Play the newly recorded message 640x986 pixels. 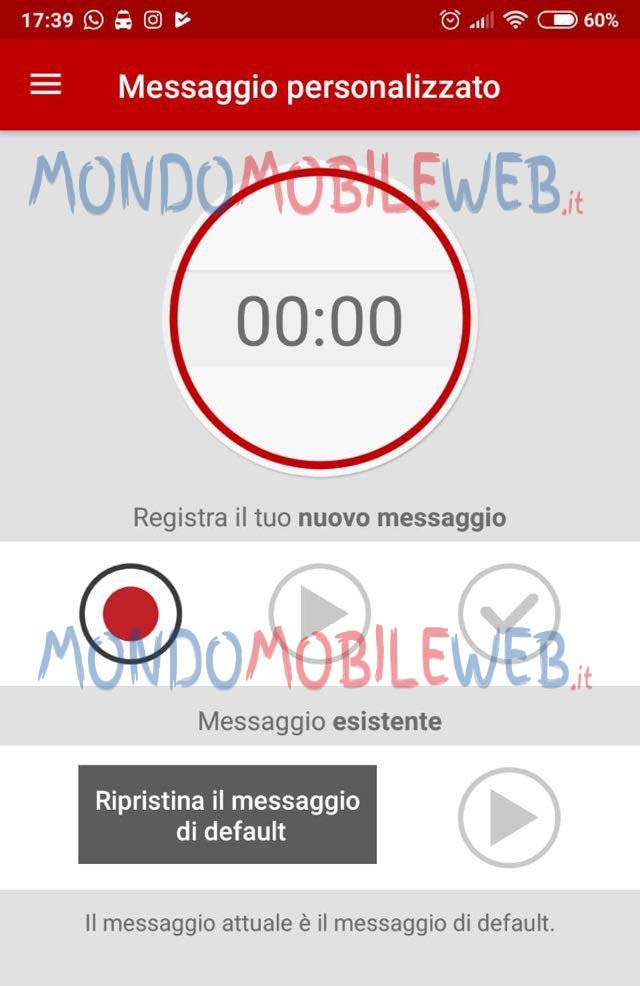[x=319, y=612]
